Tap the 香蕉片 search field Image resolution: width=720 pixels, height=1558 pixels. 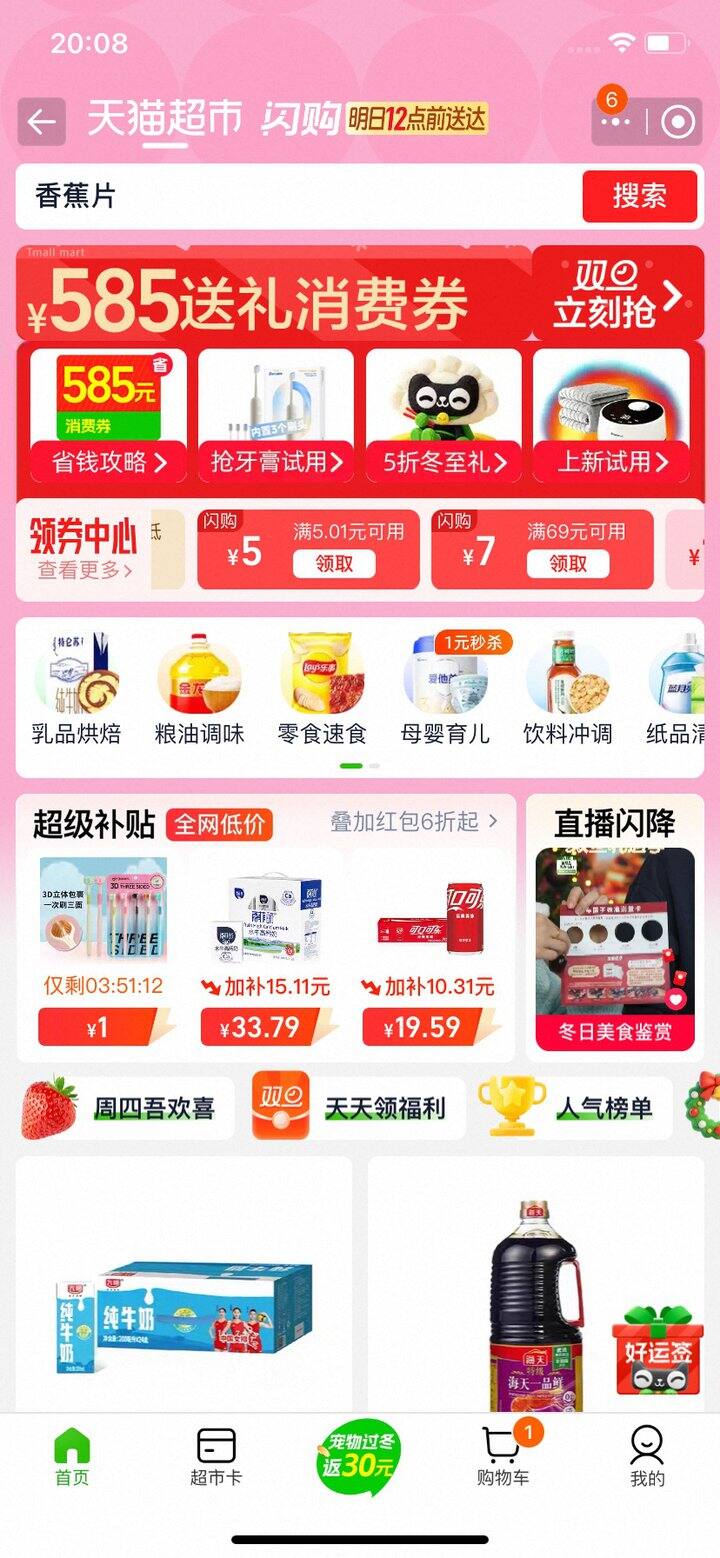(x=300, y=196)
